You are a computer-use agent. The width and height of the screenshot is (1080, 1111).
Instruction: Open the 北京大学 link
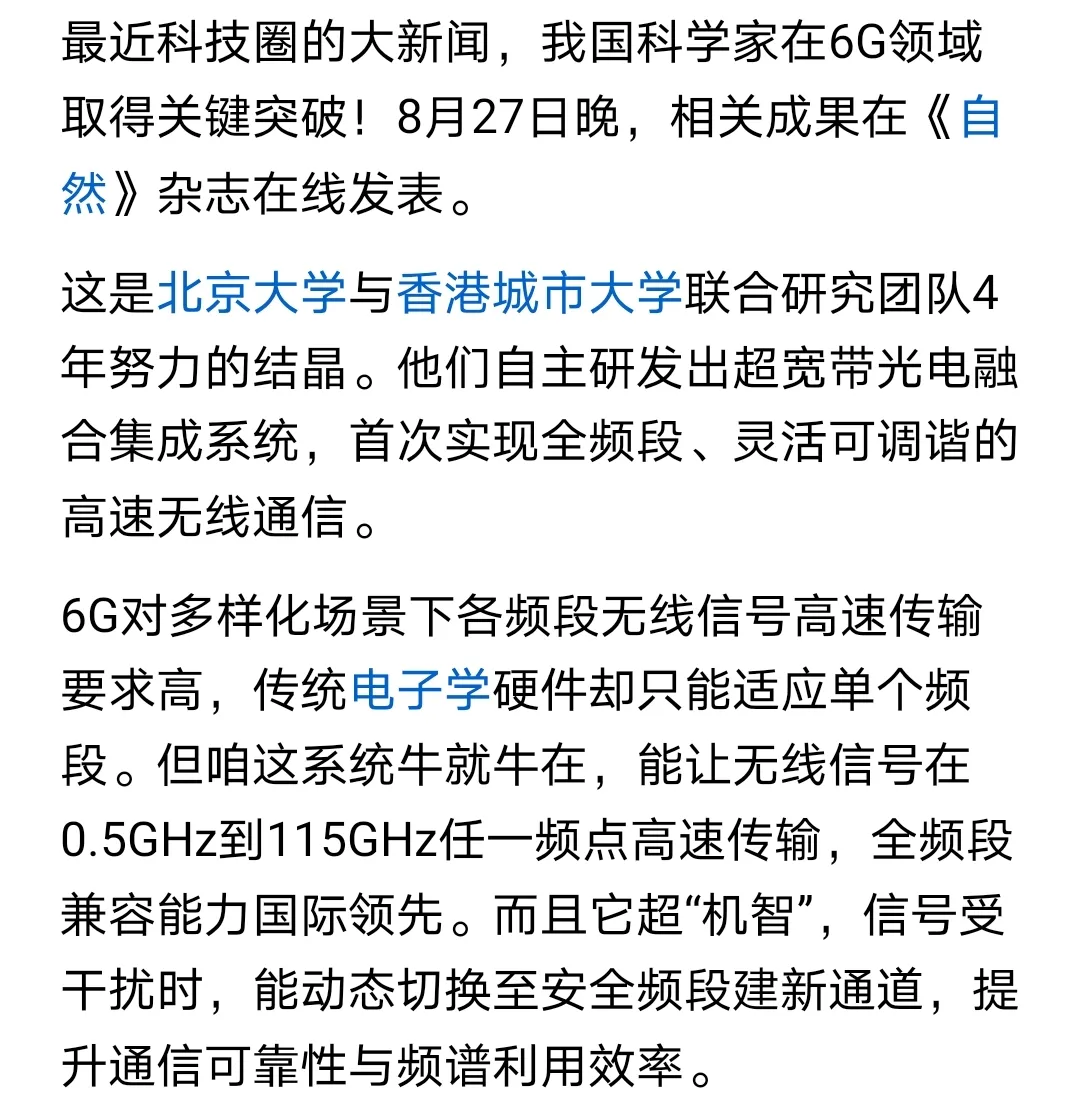coord(252,296)
